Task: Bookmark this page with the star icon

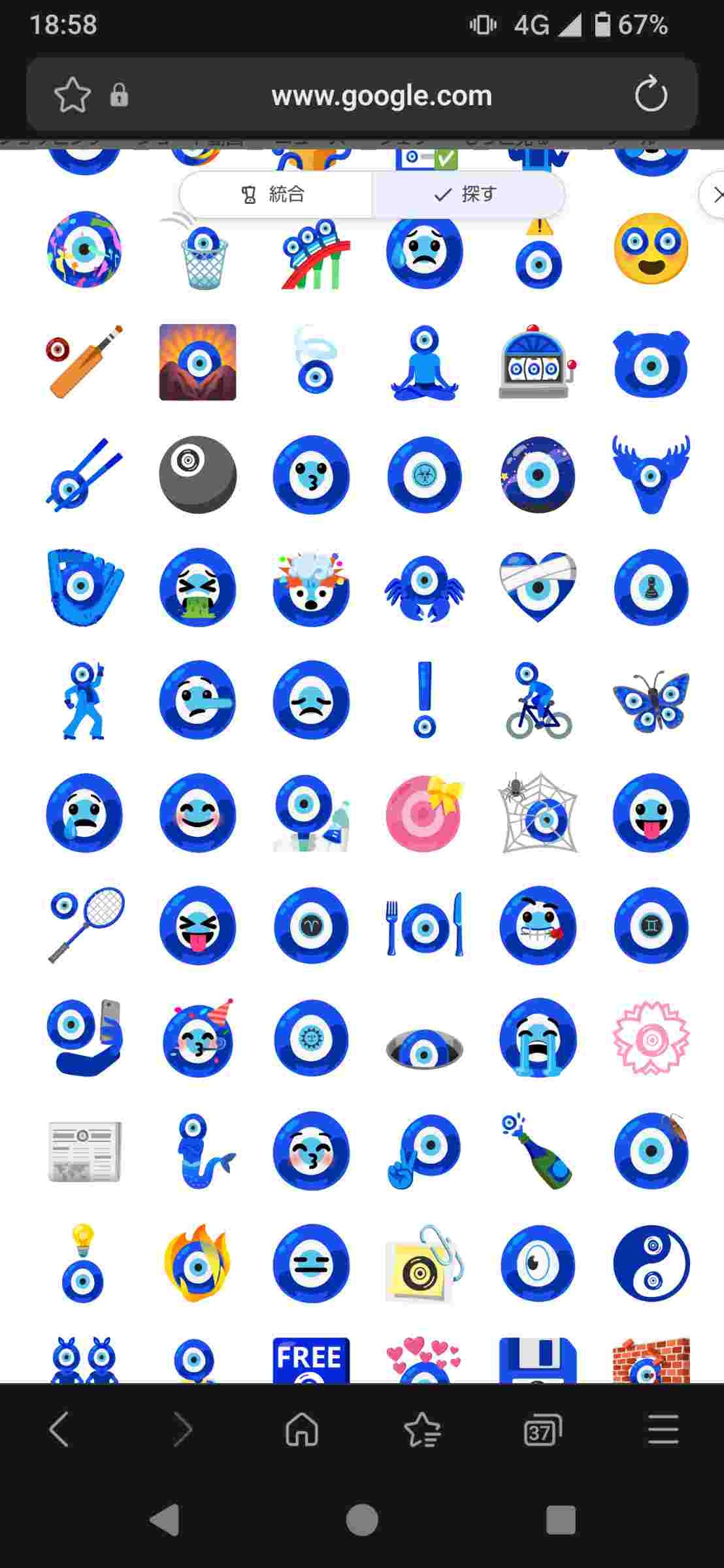Action: pos(72,95)
